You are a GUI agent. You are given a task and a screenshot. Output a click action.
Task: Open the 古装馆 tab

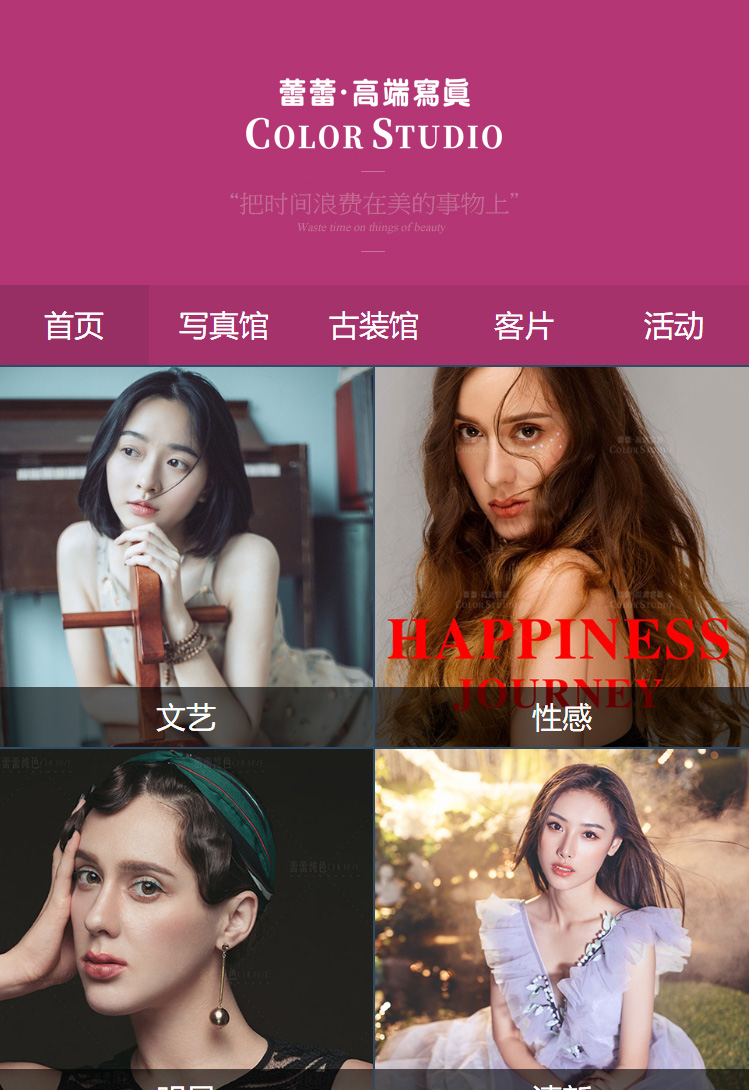(374, 326)
